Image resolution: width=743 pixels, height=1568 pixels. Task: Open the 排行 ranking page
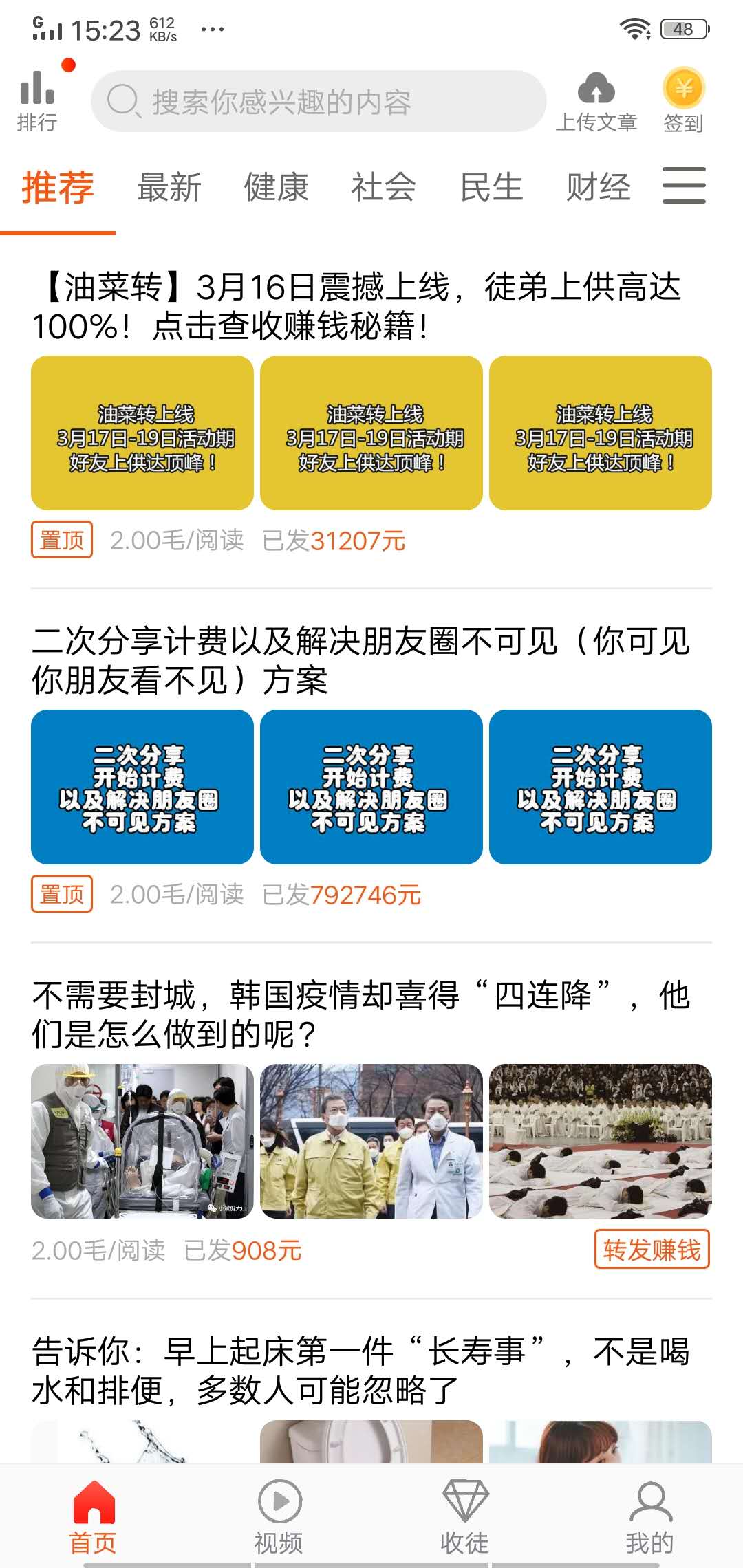[37, 100]
